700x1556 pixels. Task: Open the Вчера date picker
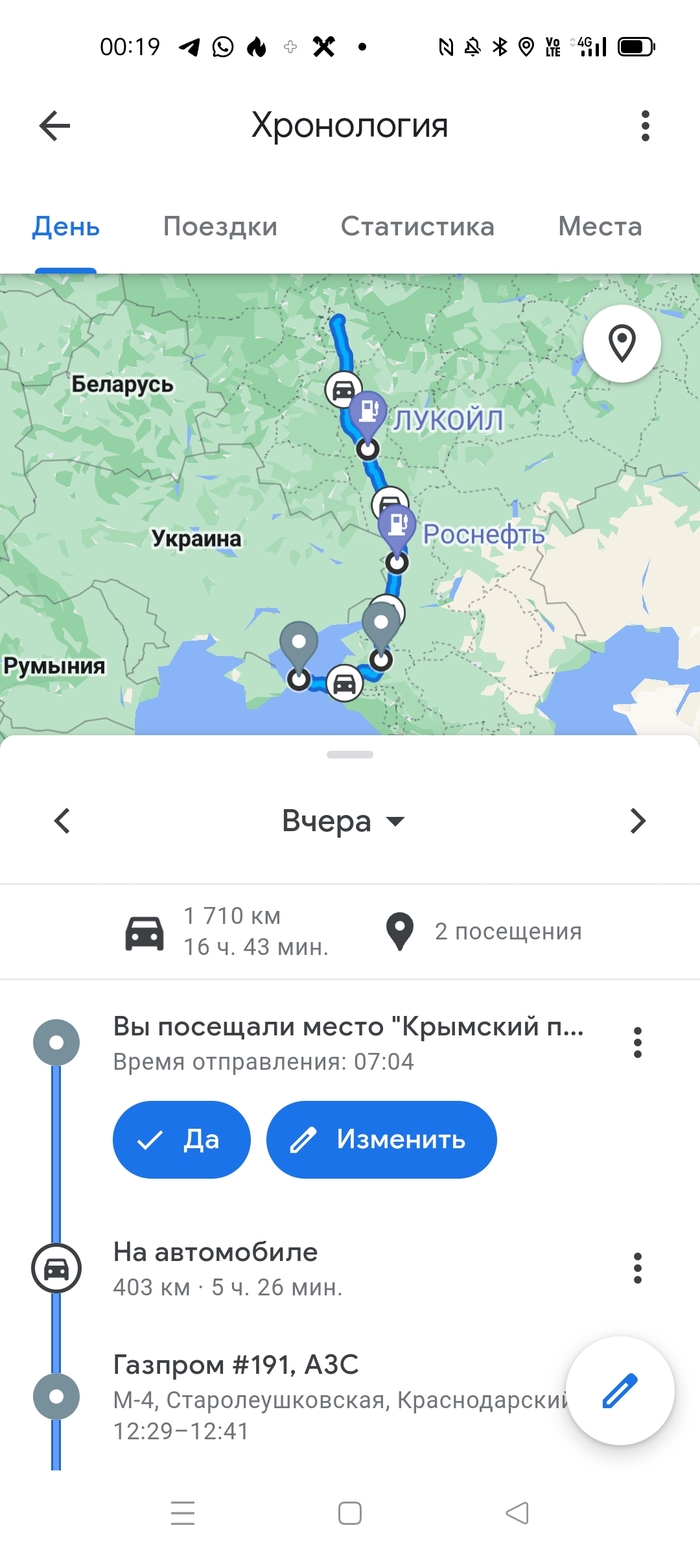tap(343, 822)
